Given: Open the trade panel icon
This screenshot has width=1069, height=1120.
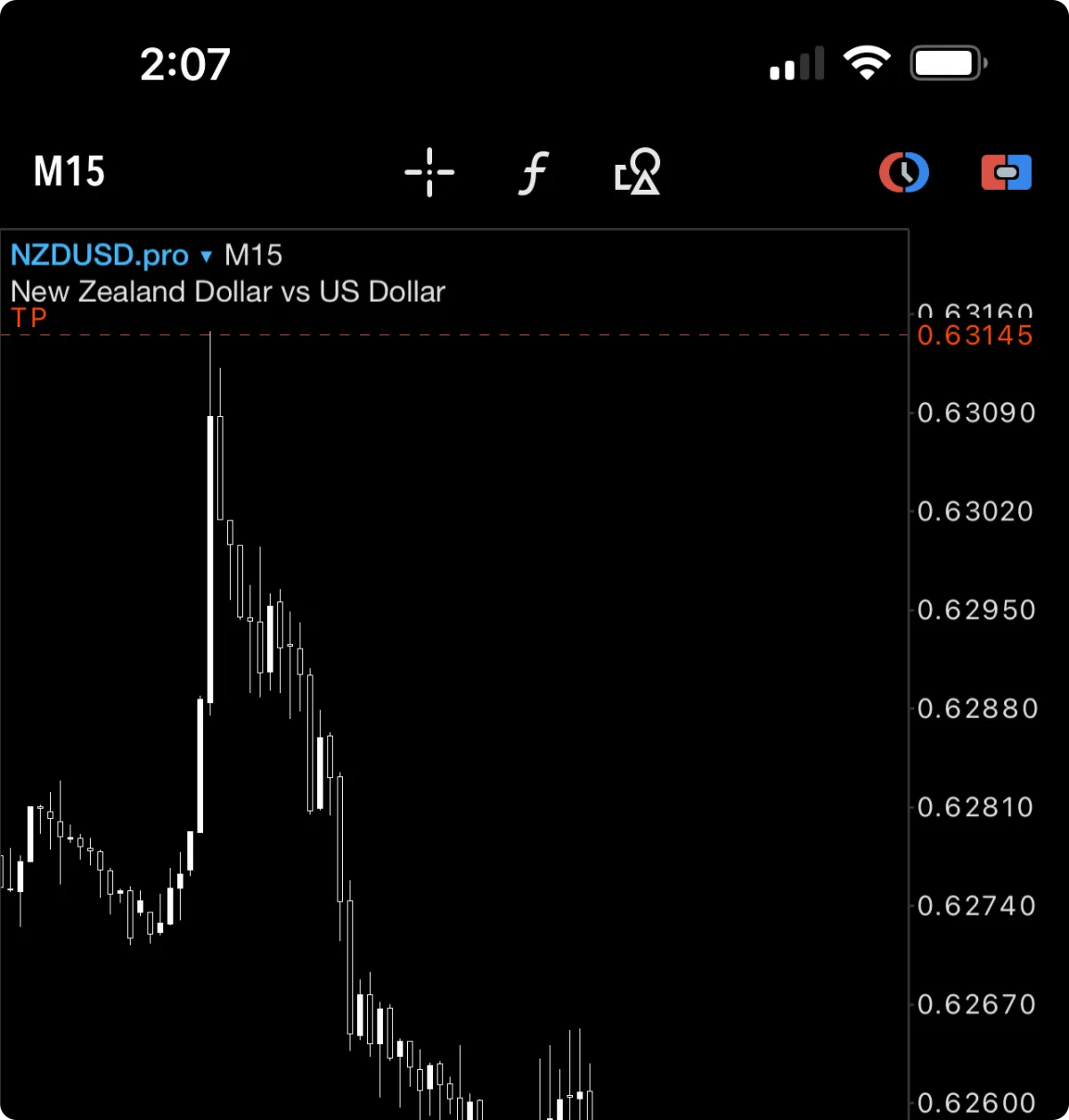Looking at the screenshot, I should click(x=1006, y=172).
